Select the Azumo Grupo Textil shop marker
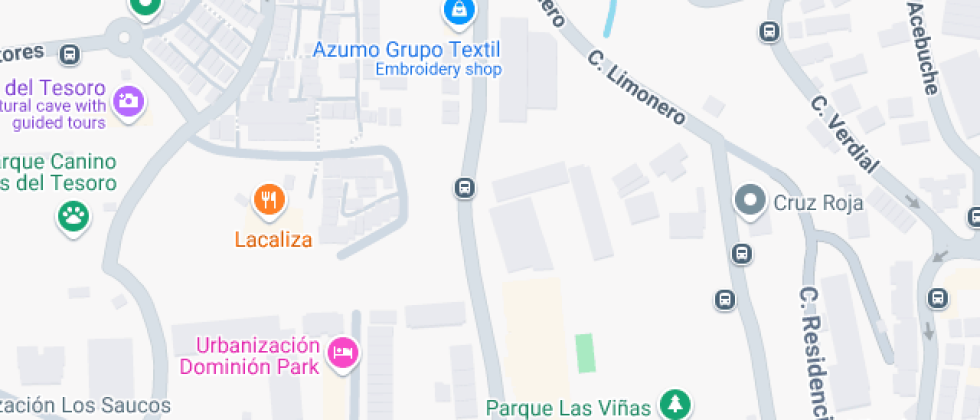Screen dimensions: 980x420 pyautogui.click(x=459, y=12)
